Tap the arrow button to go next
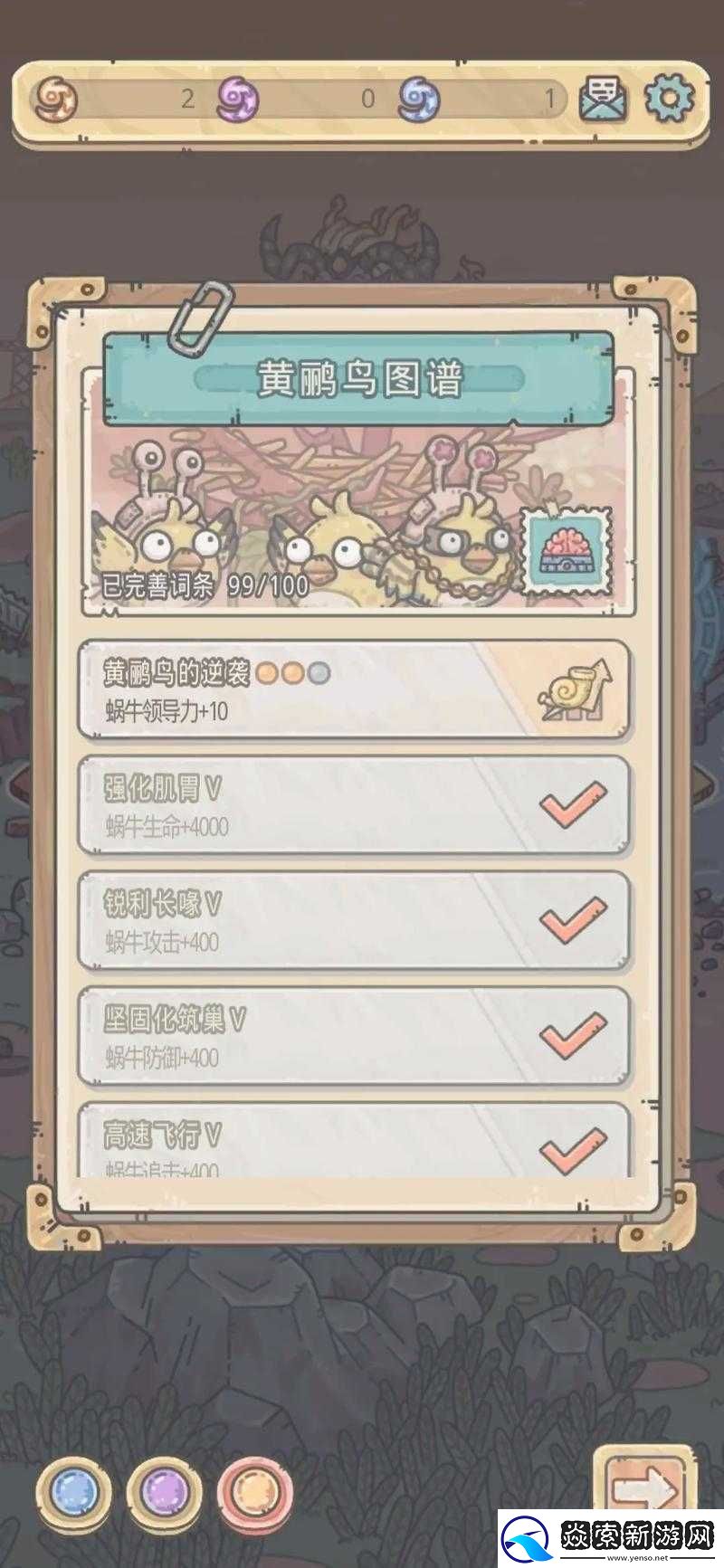 point(643,1487)
